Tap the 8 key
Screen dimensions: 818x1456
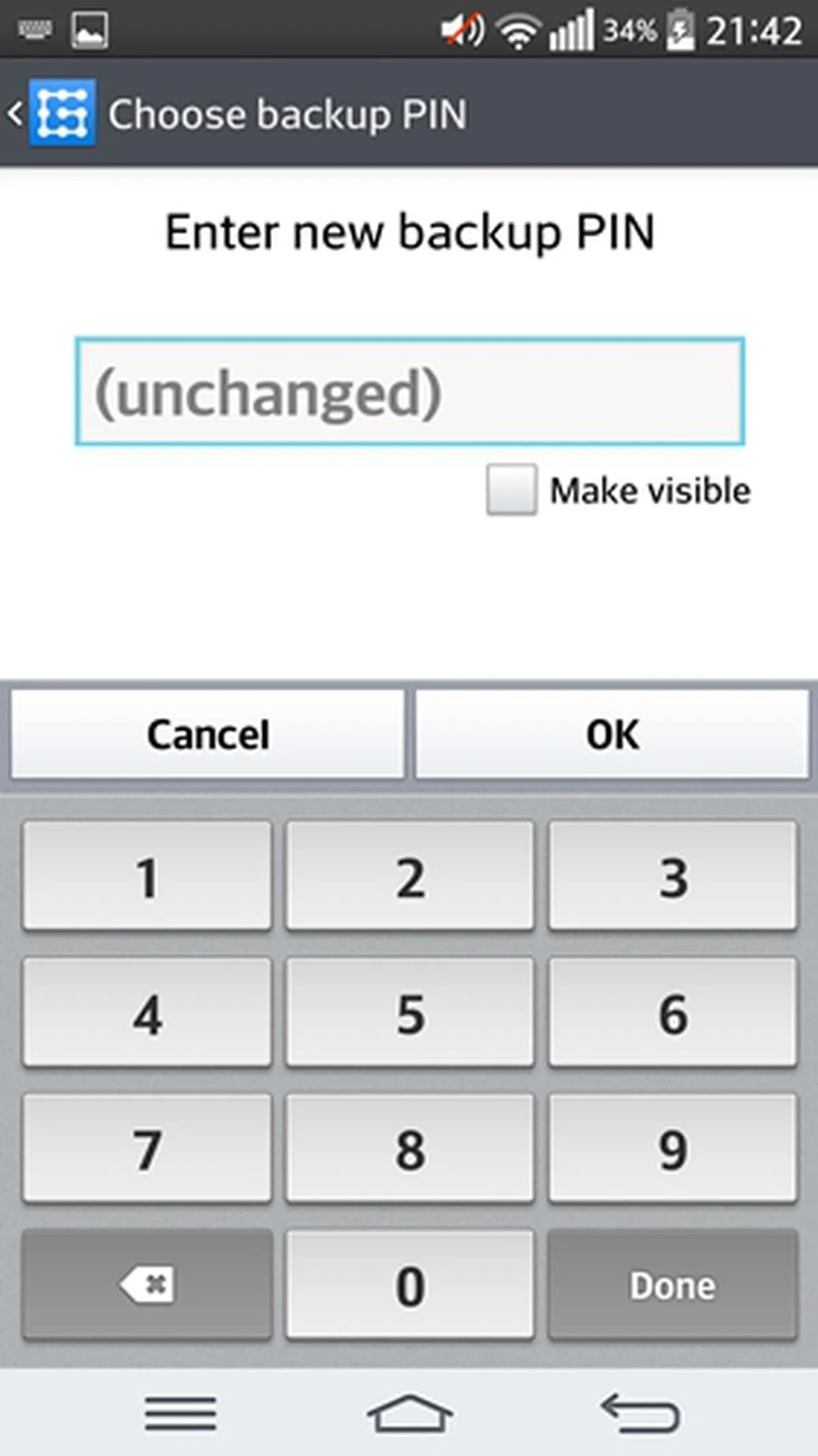410,1149
